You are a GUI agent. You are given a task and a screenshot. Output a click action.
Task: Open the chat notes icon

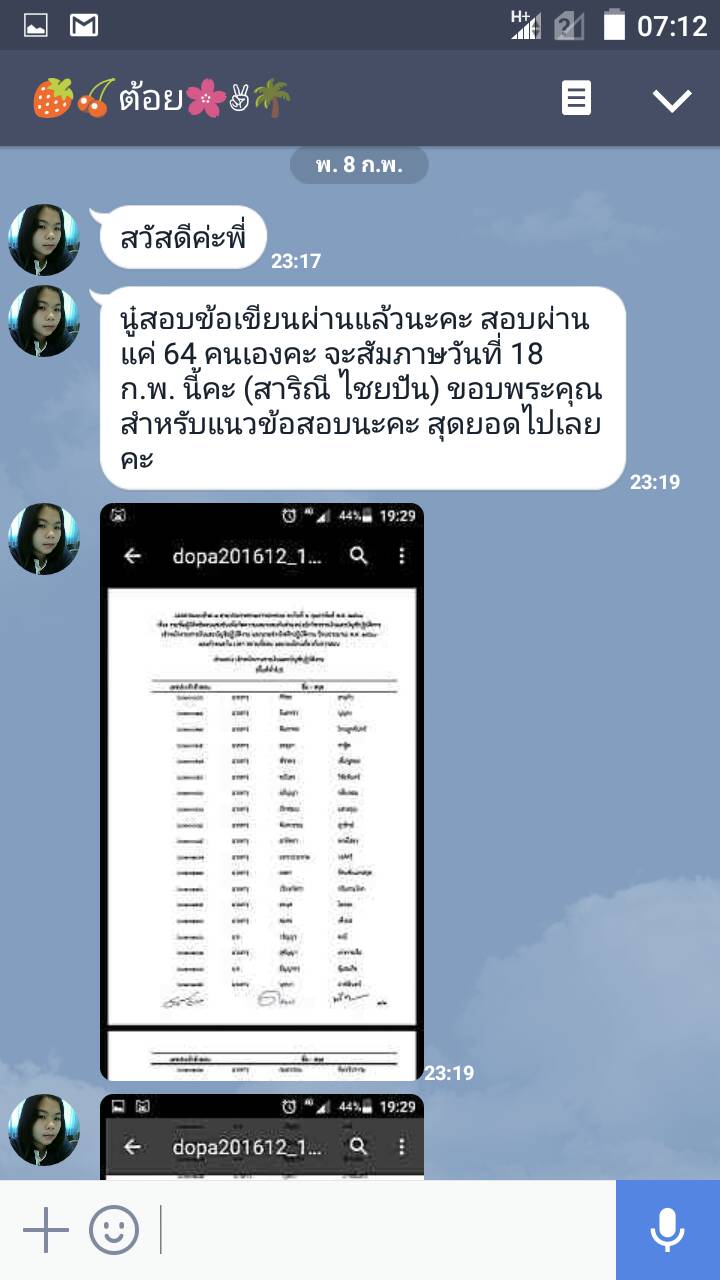coord(576,99)
